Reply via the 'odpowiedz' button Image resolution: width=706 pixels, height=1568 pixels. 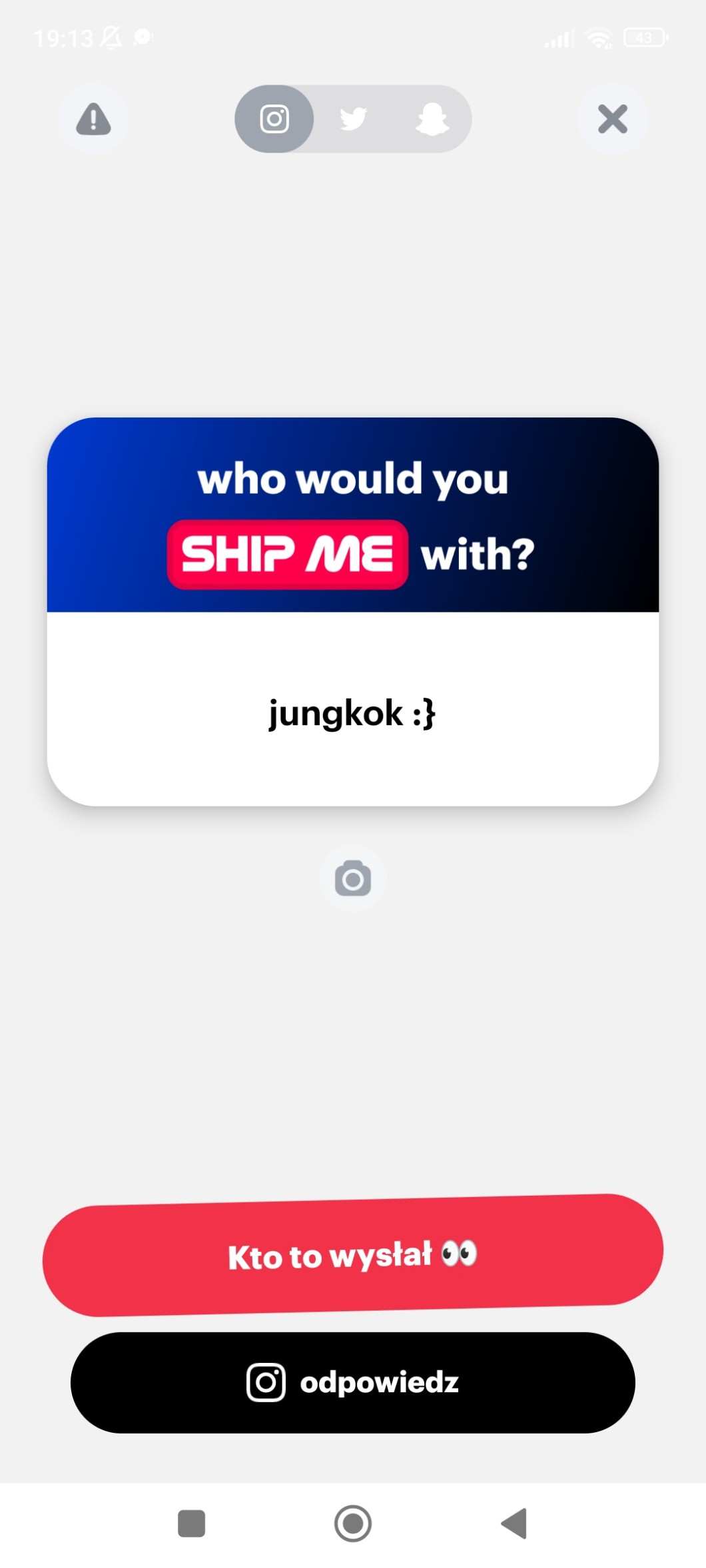pos(353,1382)
